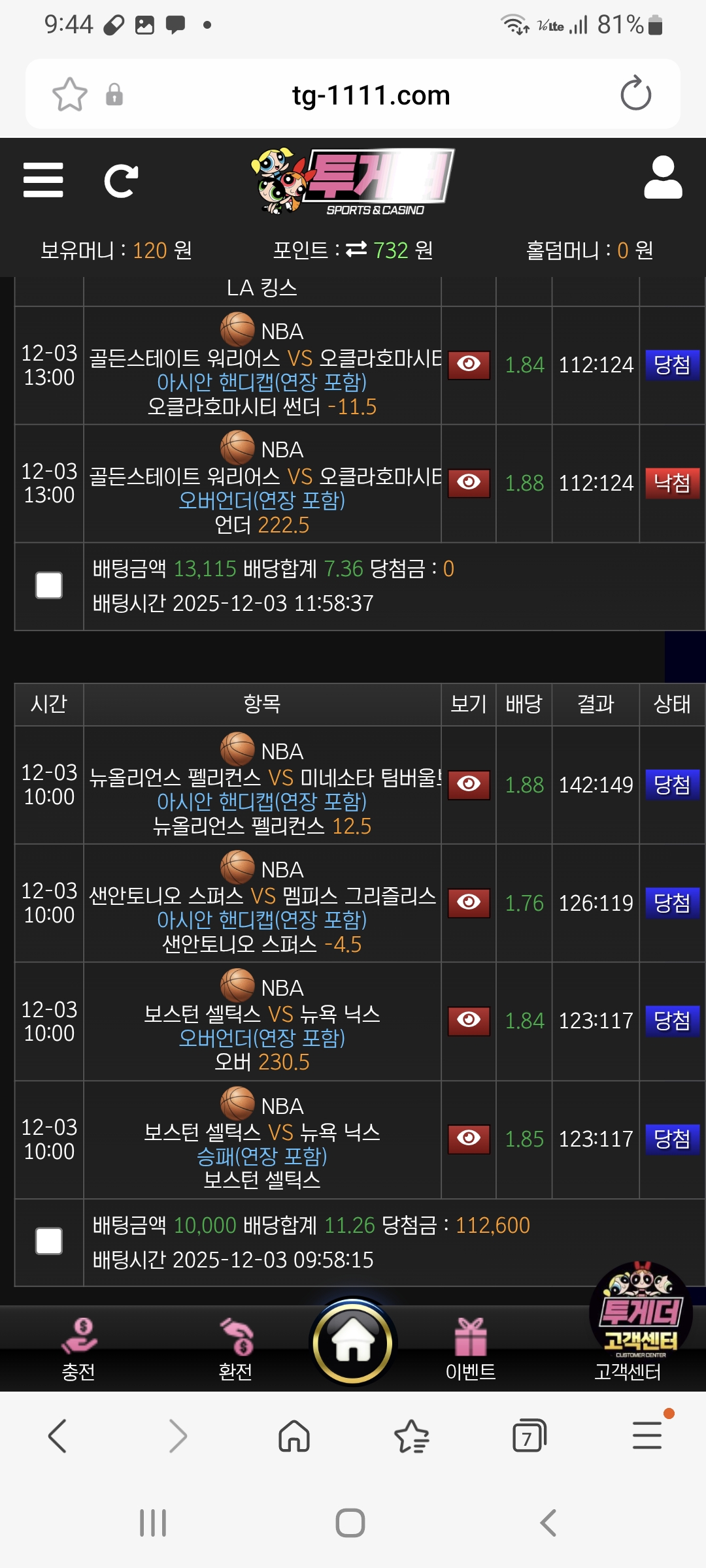
Task: Open the 고객센터 customer center
Action: pyautogui.click(x=629, y=1350)
